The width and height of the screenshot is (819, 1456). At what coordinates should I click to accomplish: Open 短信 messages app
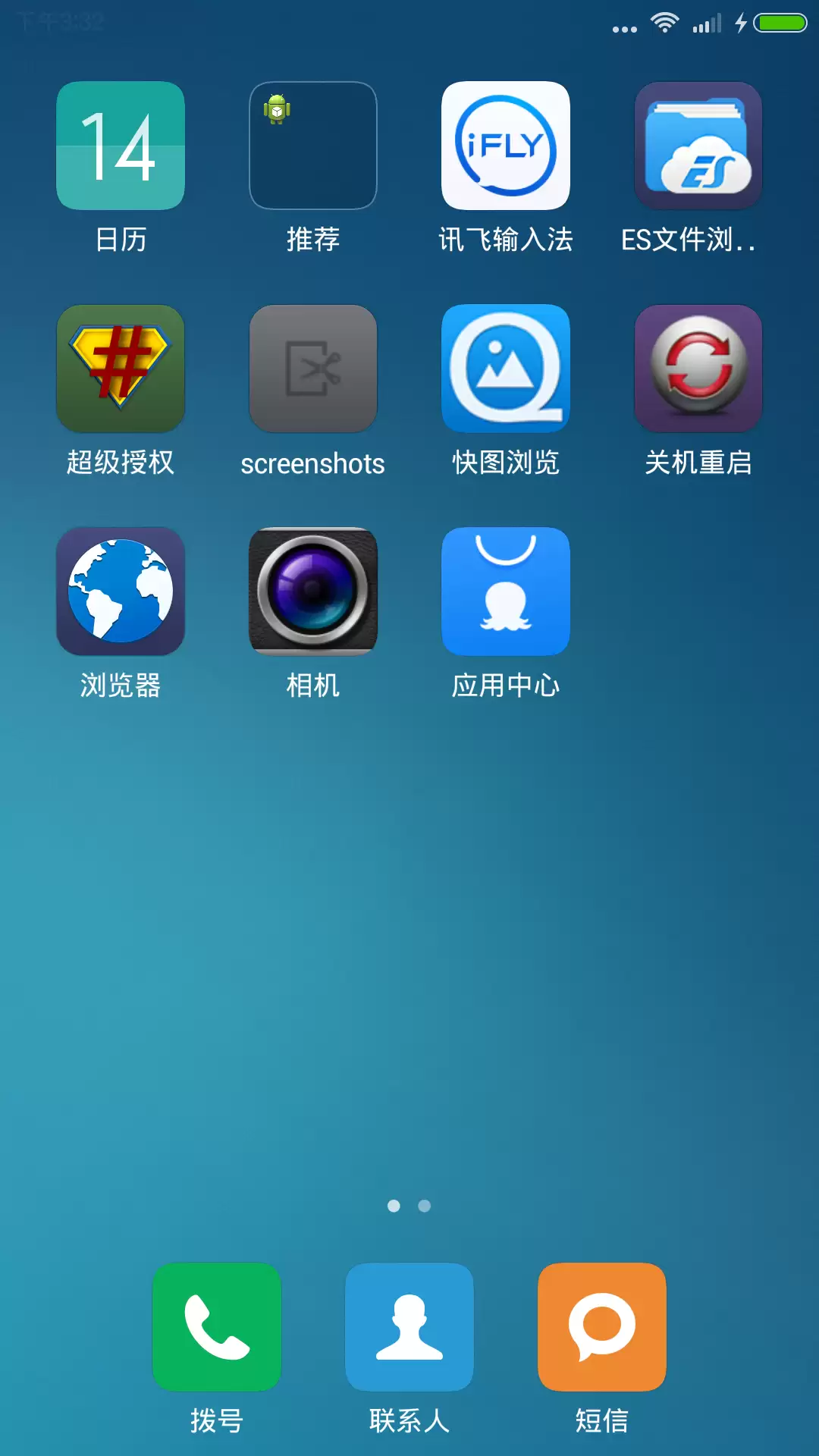(602, 1327)
